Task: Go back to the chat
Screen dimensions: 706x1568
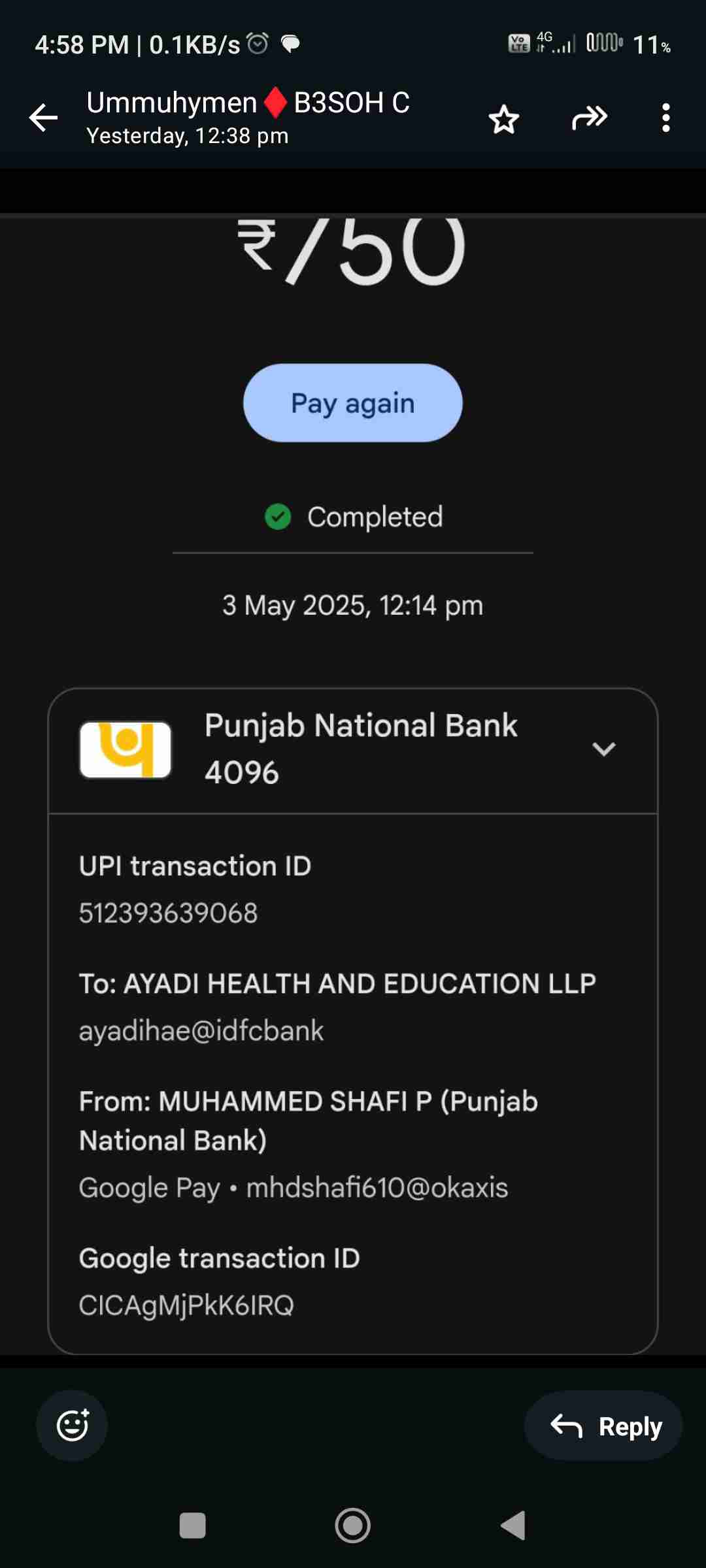Action: pyautogui.click(x=44, y=118)
